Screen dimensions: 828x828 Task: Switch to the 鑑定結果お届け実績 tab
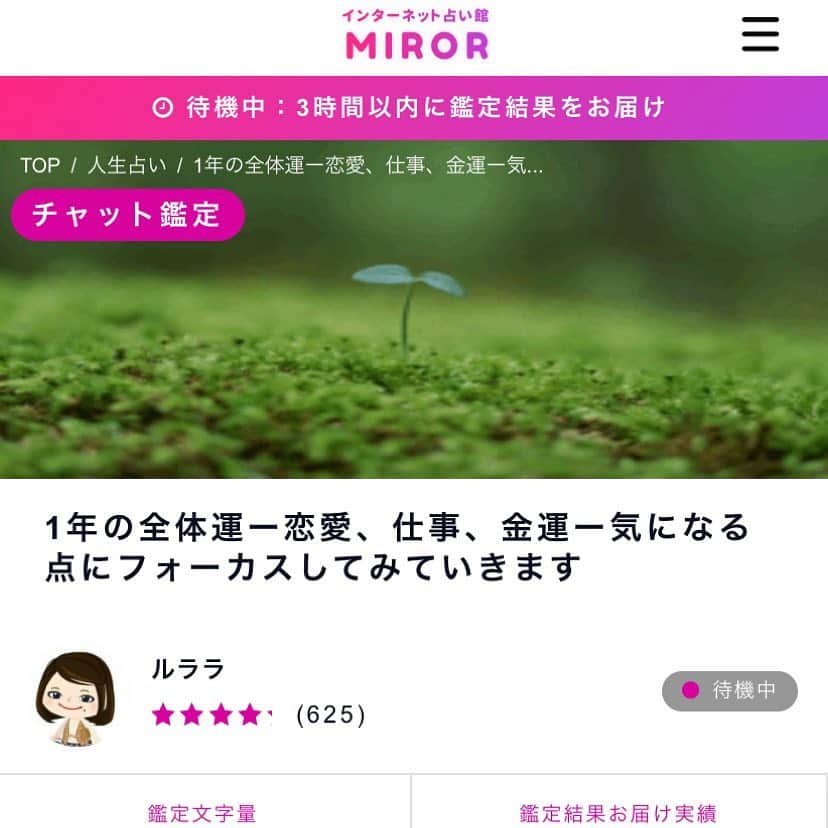(617, 813)
